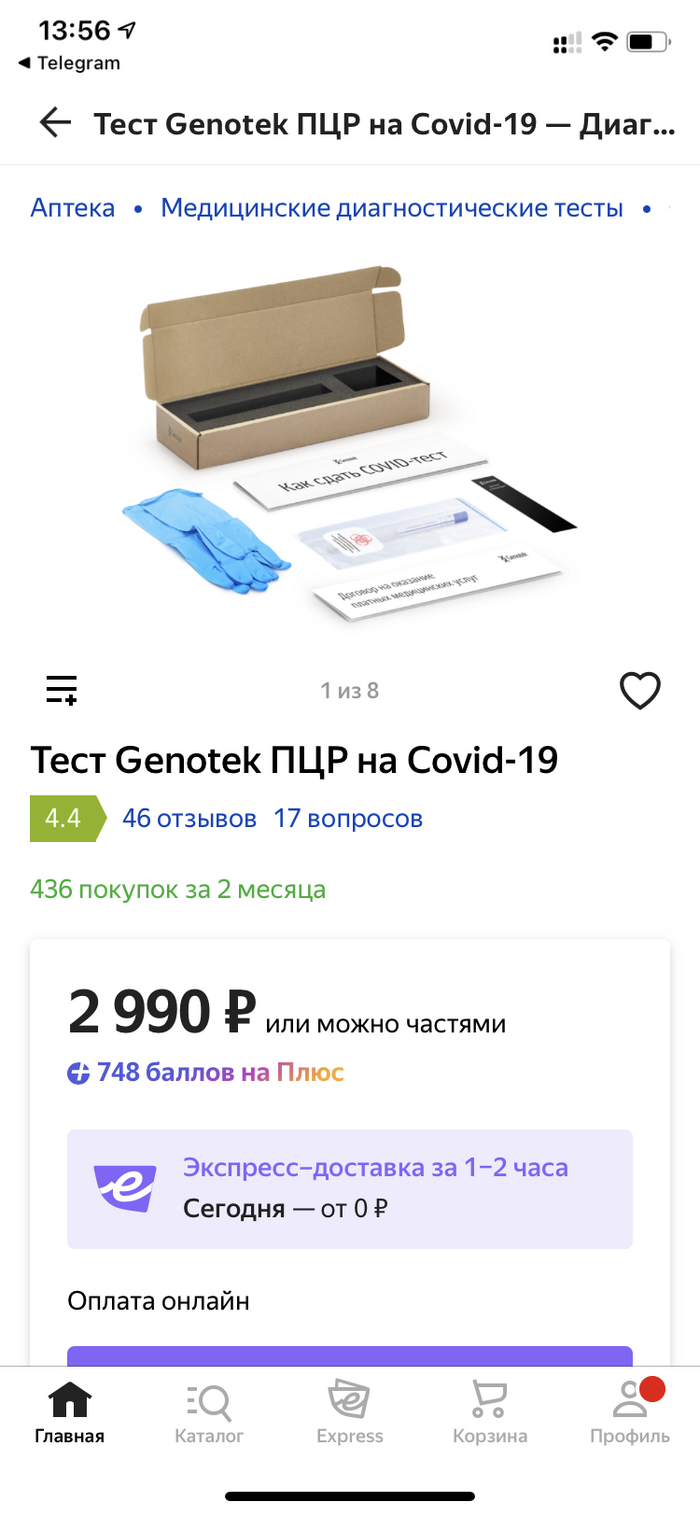700x1516 pixels.
Task: Add product to comparison list
Action: coord(62,690)
